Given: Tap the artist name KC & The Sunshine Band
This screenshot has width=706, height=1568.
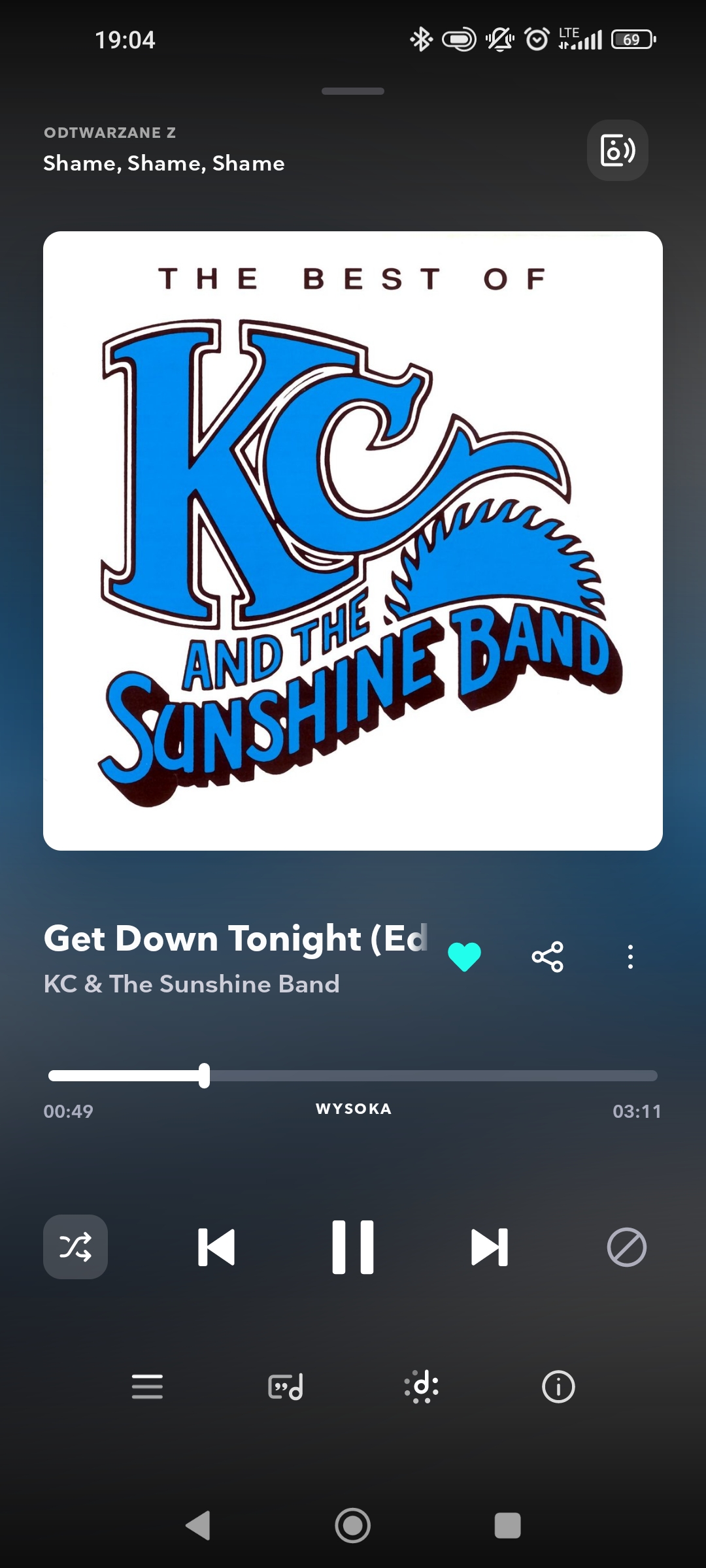Looking at the screenshot, I should click(x=192, y=984).
